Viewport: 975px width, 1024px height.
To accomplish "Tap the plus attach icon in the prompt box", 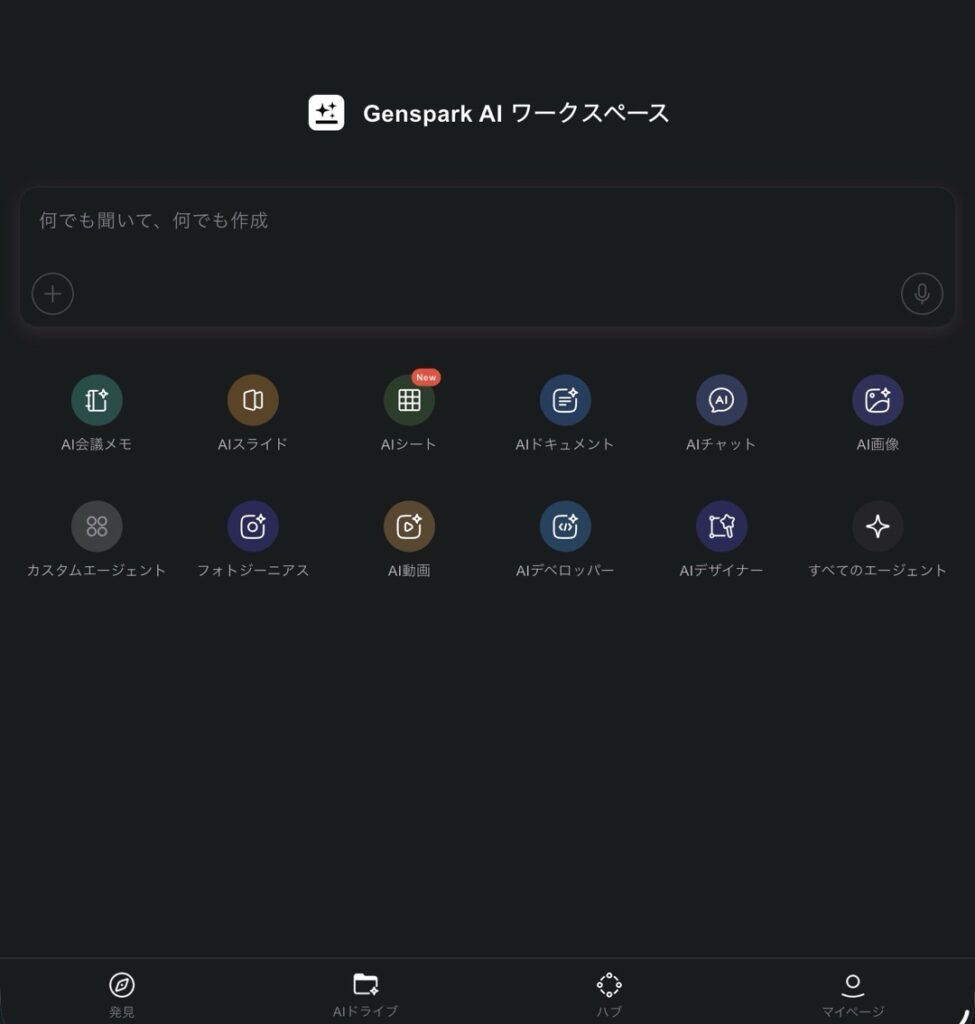I will click(53, 294).
